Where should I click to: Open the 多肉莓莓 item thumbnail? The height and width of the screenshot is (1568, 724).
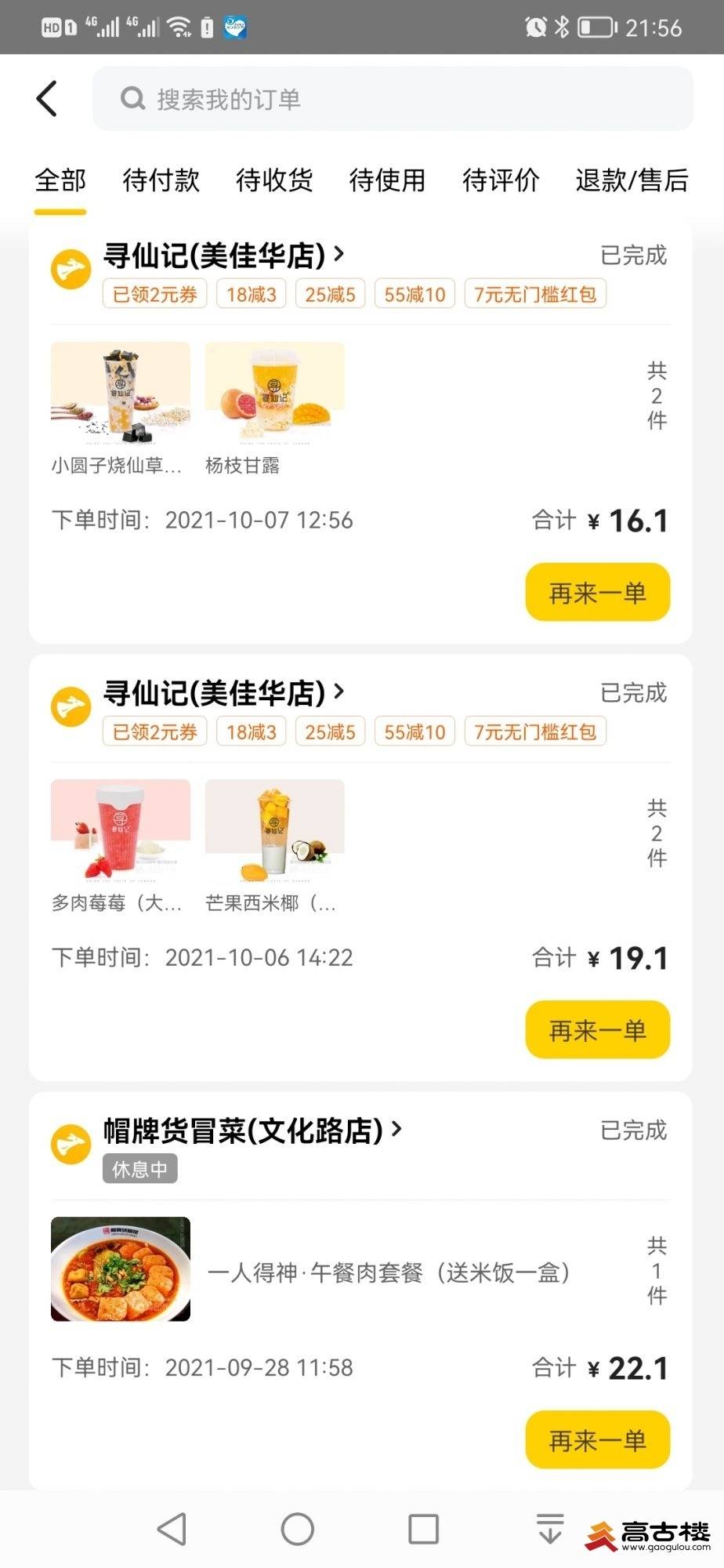pyautogui.click(x=121, y=830)
